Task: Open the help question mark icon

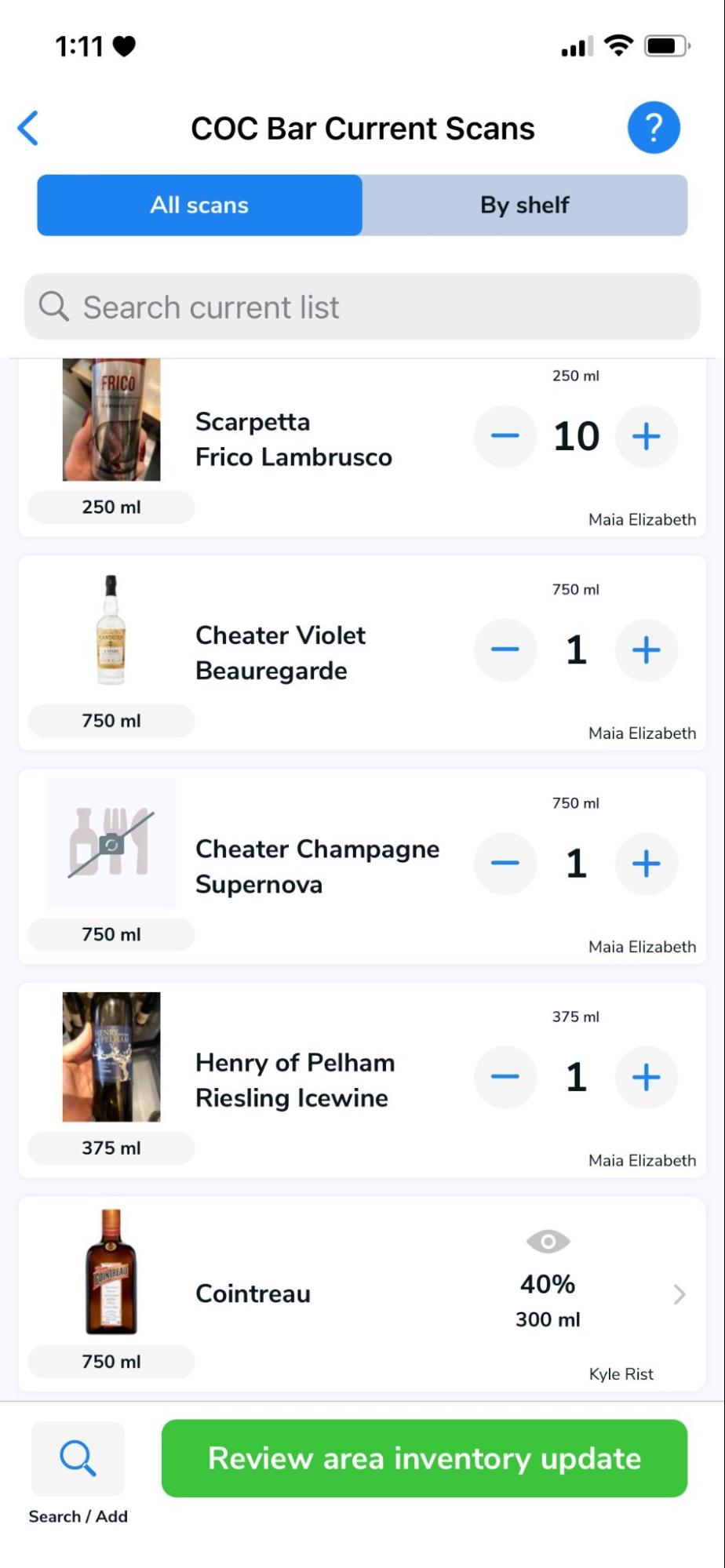Action: click(x=654, y=127)
